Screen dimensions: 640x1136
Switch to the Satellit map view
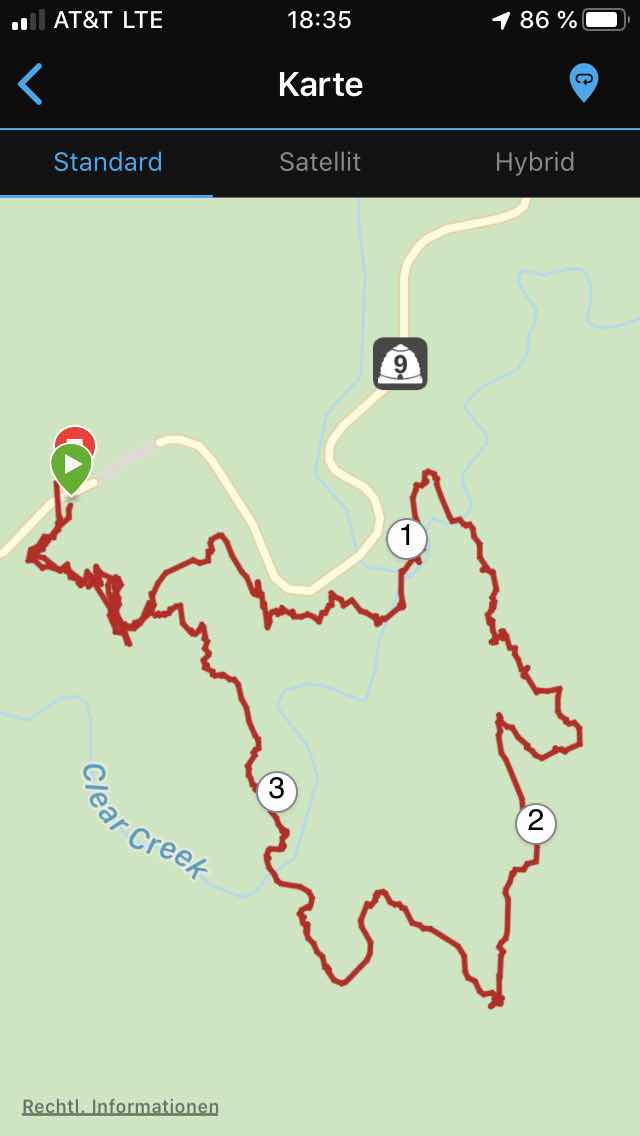(320, 162)
